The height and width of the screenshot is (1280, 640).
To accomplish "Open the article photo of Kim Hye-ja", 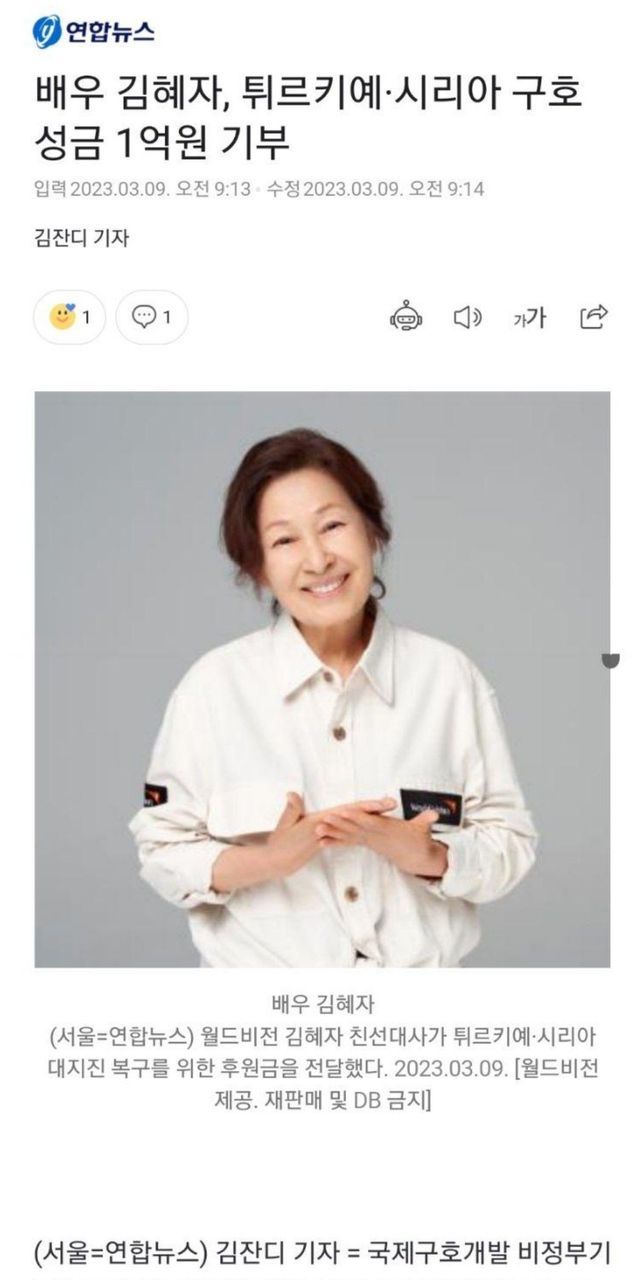I will click(x=322, y=678).
